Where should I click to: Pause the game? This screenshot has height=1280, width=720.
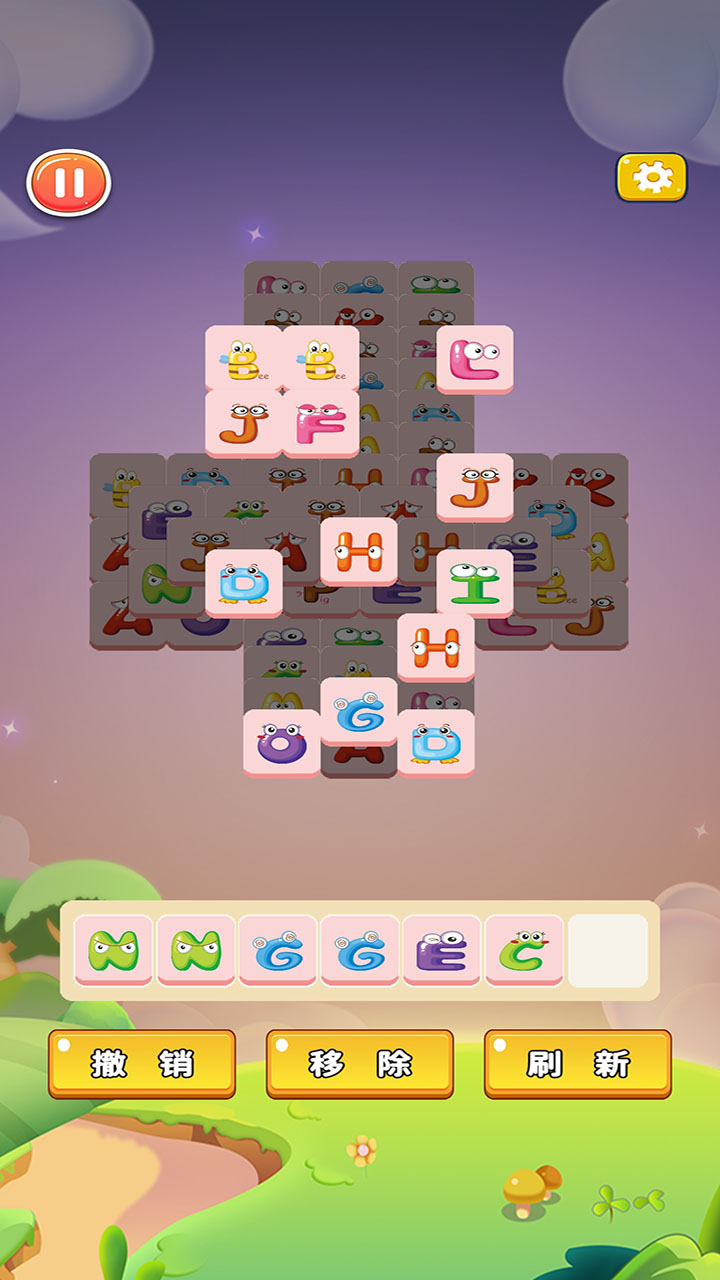(68, 183)
